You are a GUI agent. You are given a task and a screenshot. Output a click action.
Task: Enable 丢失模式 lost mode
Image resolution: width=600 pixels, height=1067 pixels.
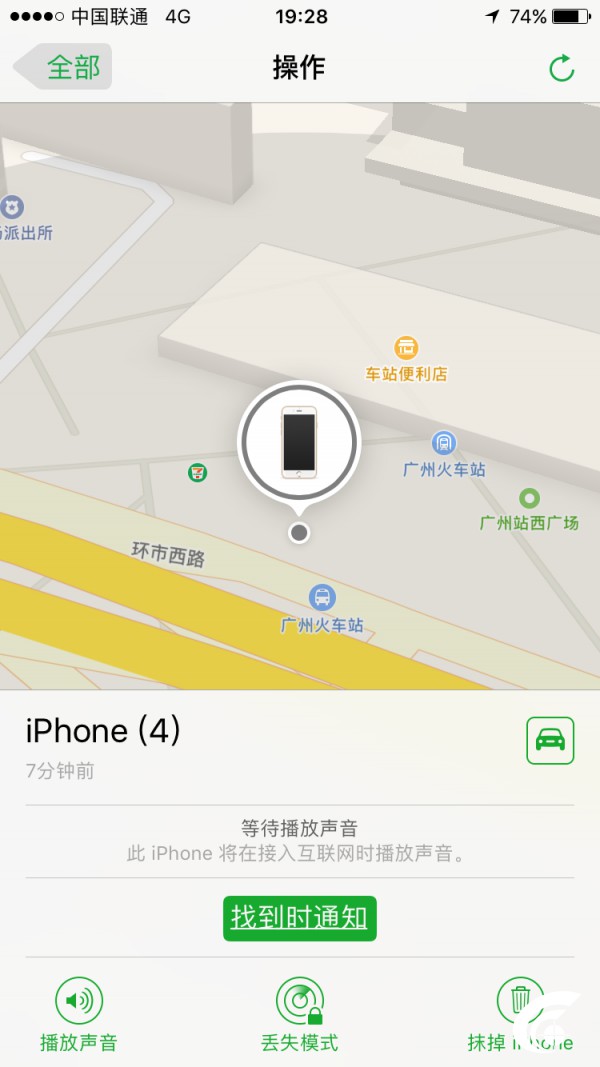(299, 1012)
